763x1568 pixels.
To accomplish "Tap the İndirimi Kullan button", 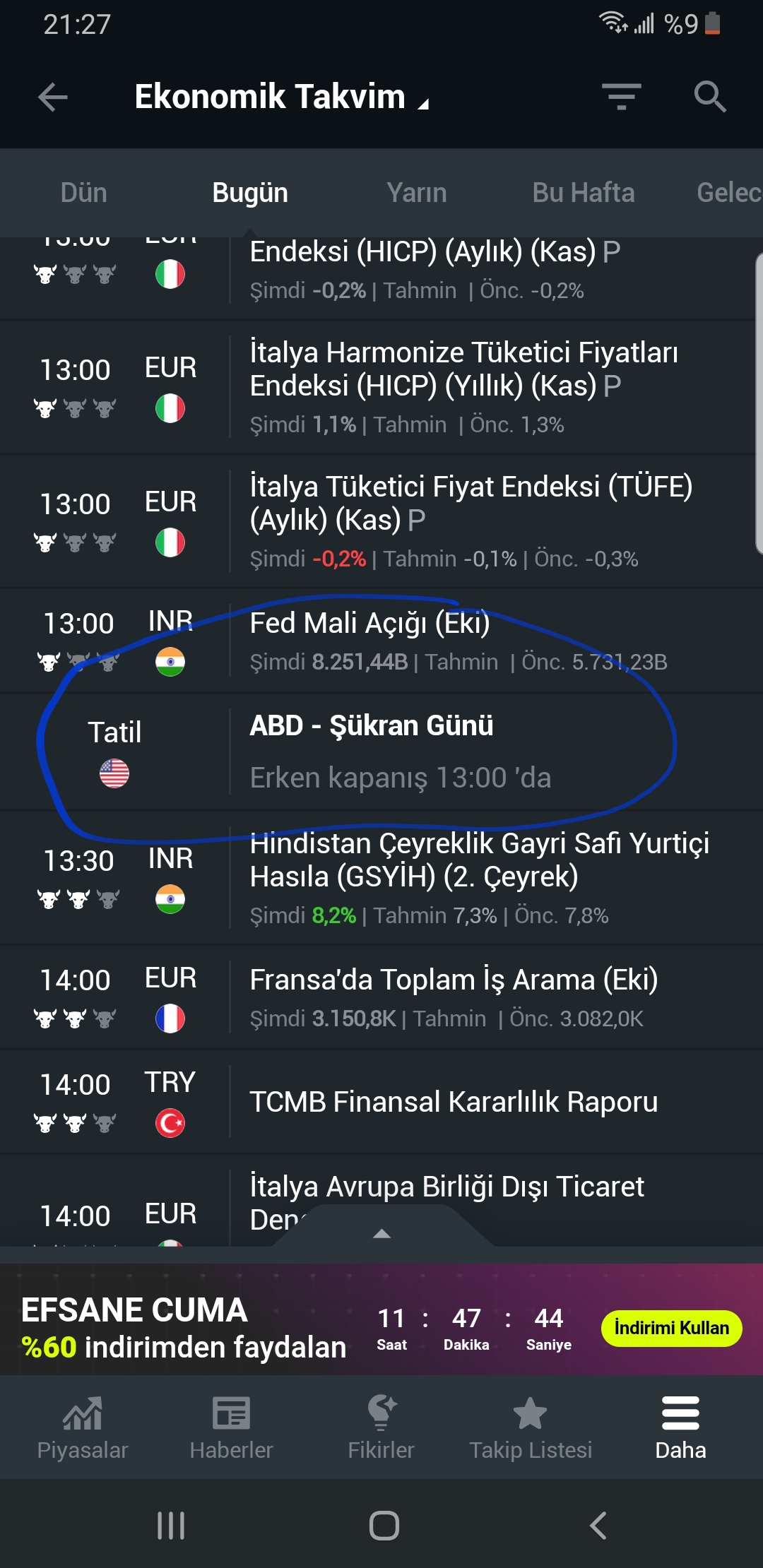I will pos(671,1328).
